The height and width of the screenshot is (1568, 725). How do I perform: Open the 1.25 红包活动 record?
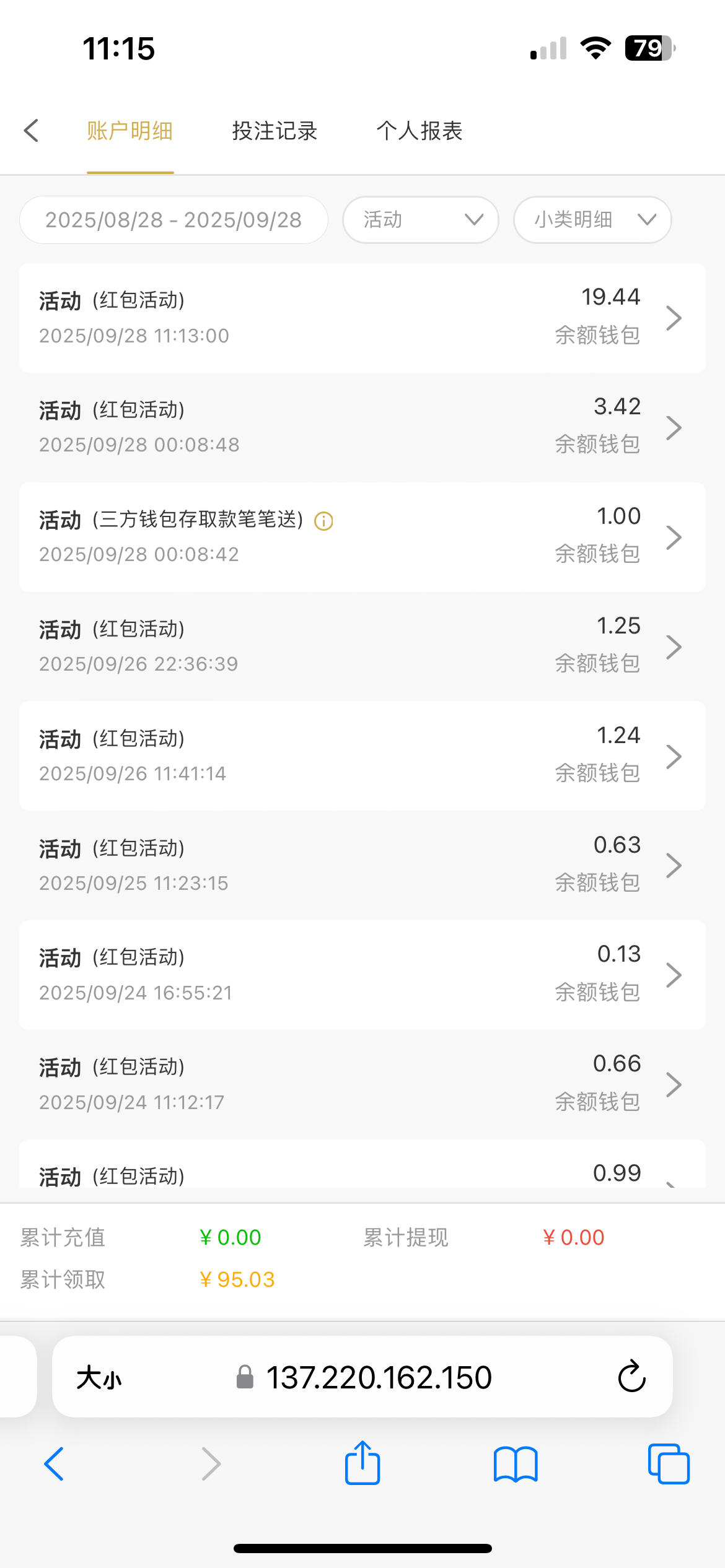click(362, 647)
